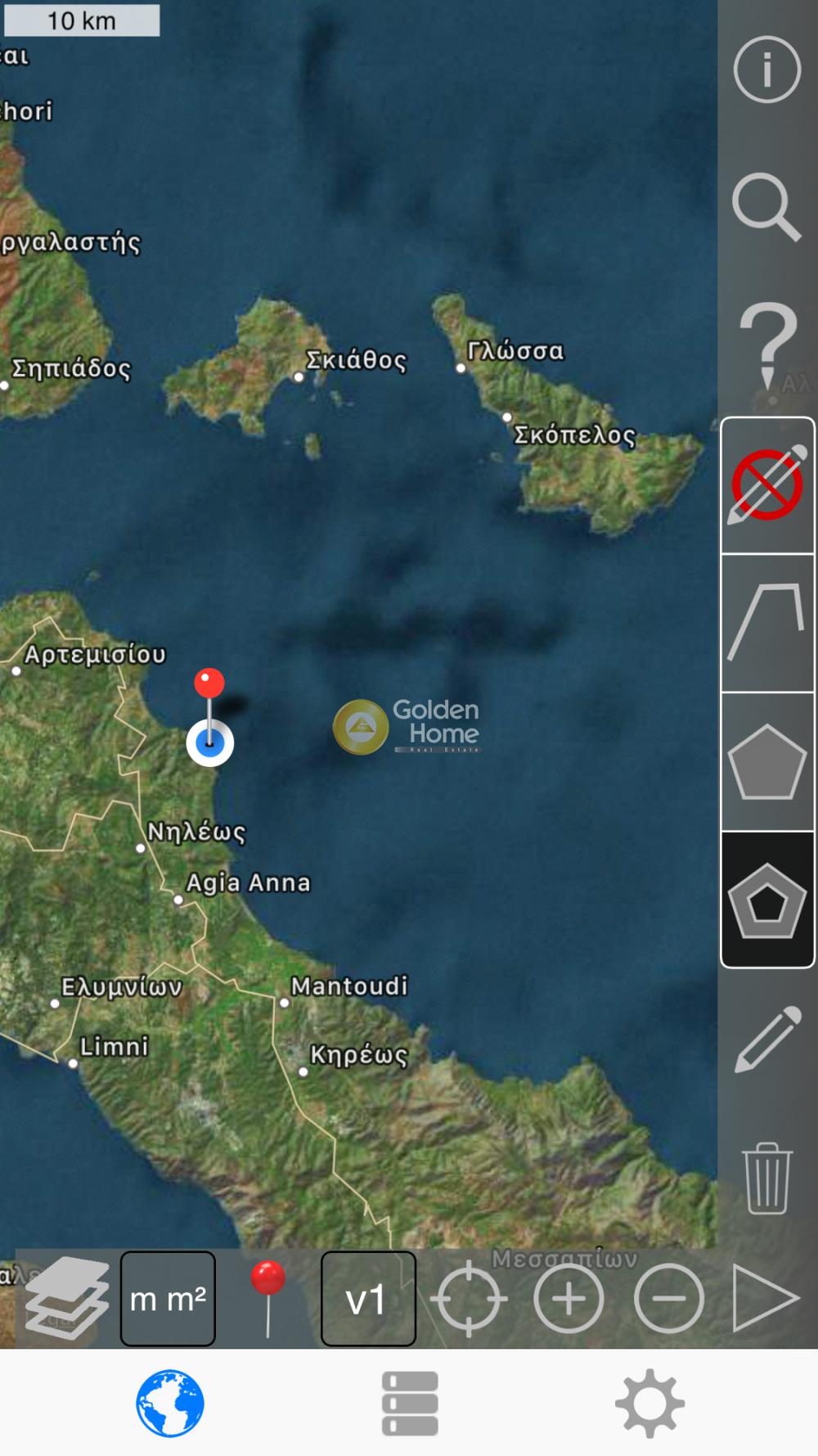Screen dimensions: 818x1456
Task: Open the search magnifier
Action: pos(766,207)
